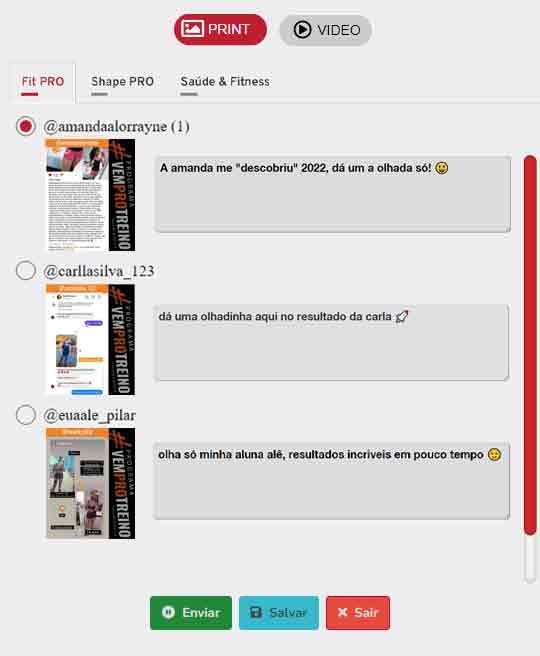
Task: Tap the green Enviar button
Action: pos(191,613)
